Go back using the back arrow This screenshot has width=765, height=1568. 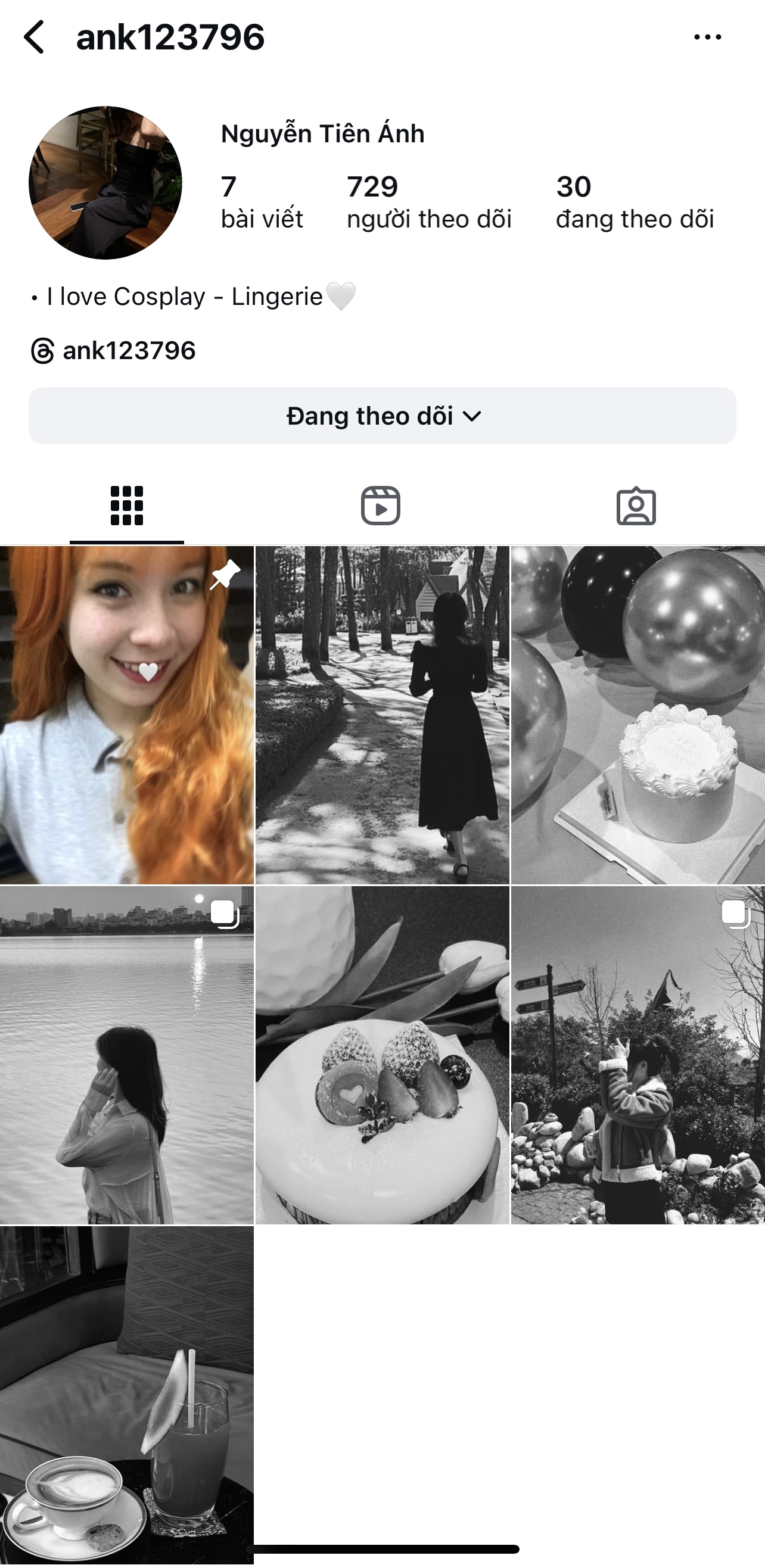(x=35, y=37)
